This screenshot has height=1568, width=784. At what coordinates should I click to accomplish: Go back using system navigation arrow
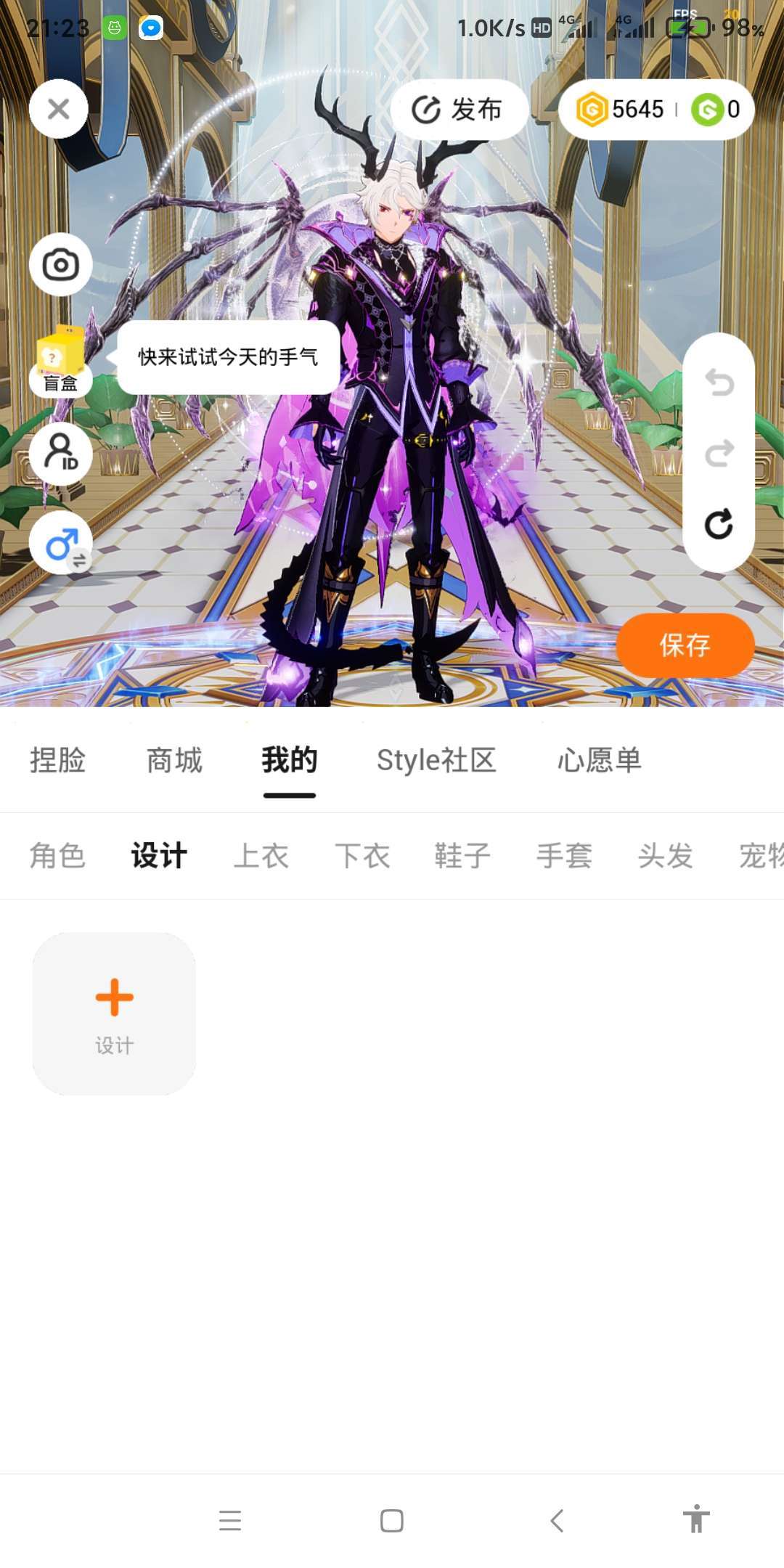557,1520
